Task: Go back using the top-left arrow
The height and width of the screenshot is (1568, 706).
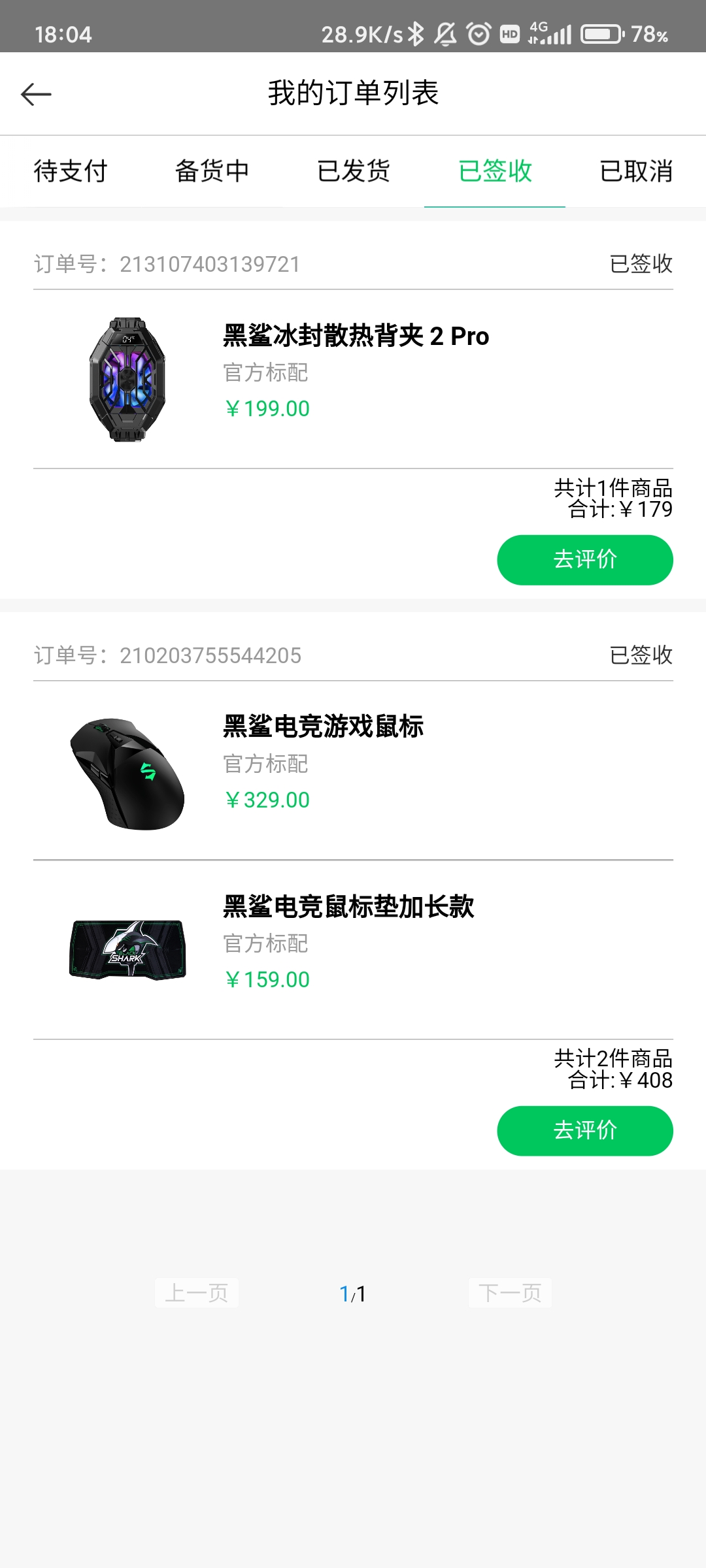Action: [36, 94]
